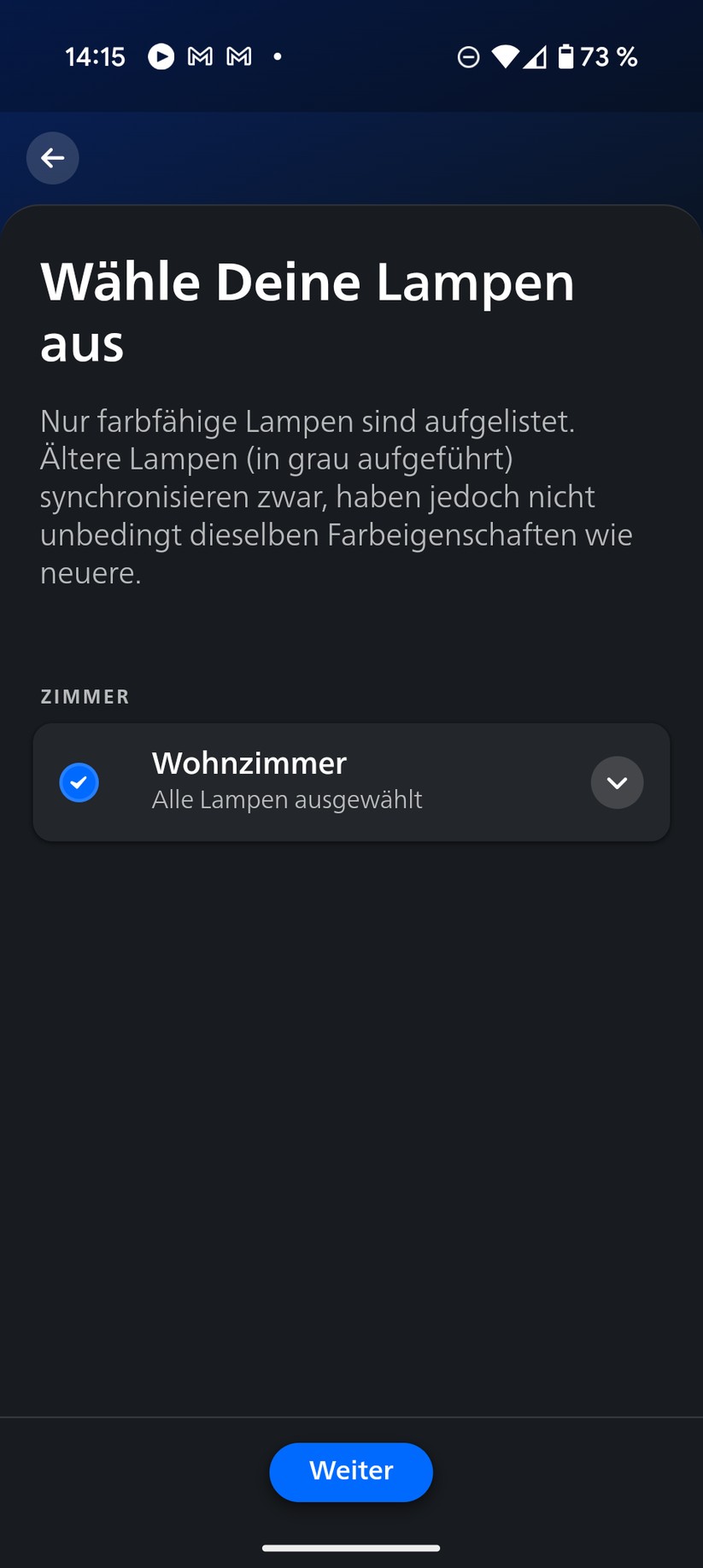Open the first Gmail notification icon

[199, 56]
